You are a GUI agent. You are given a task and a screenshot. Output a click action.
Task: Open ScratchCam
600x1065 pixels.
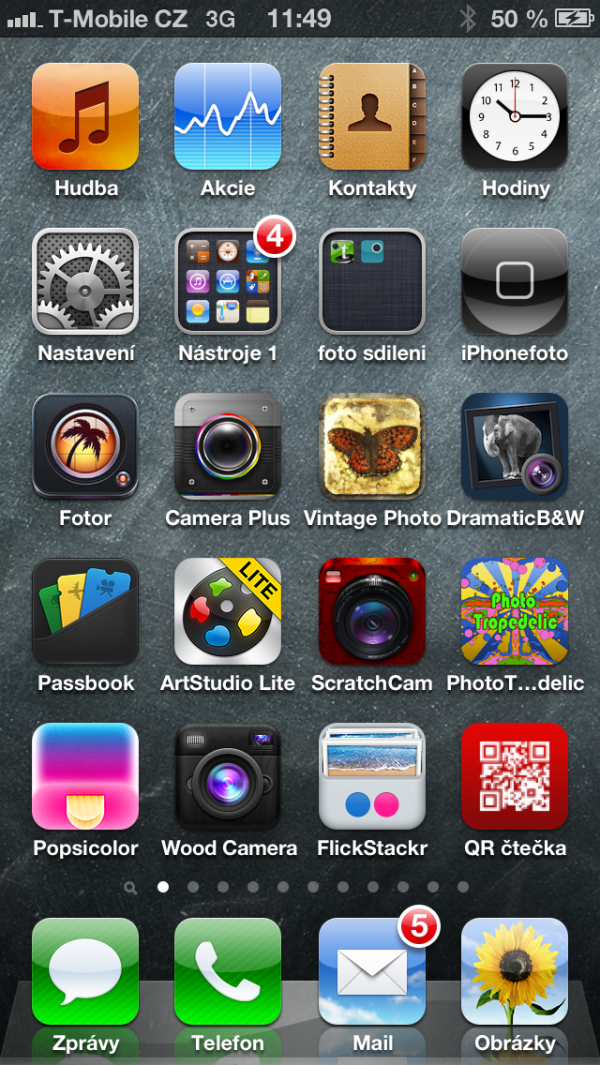coord(372,612)
